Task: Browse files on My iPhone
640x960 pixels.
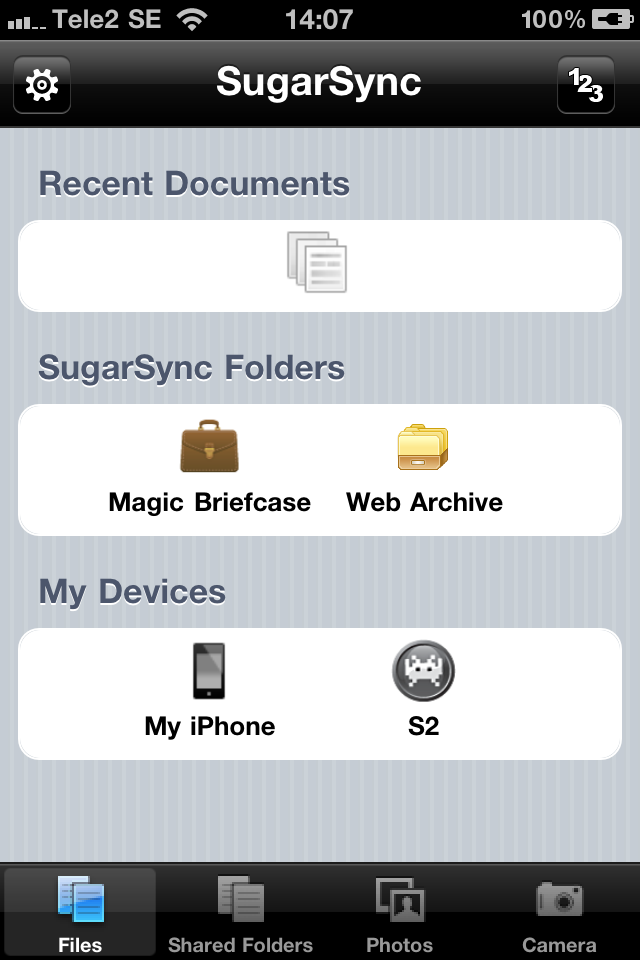Action: 210,690
